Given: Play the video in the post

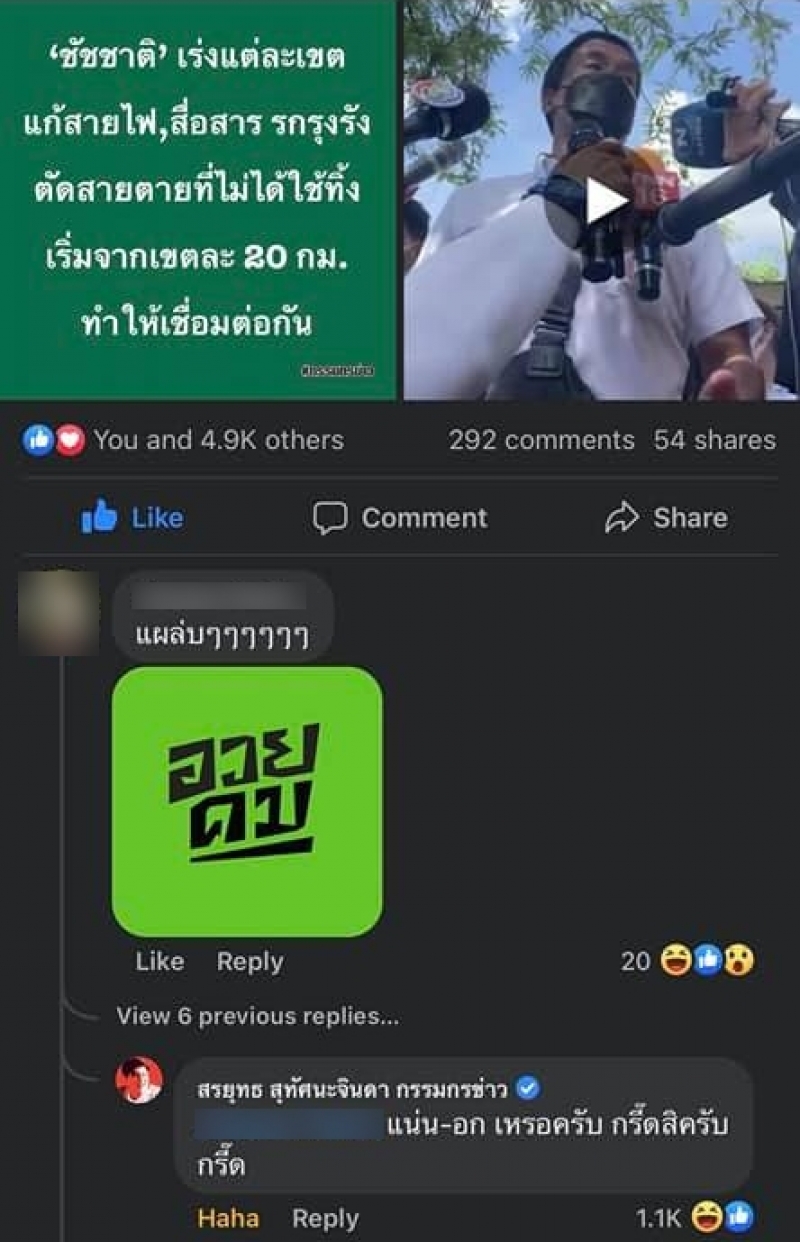Looking at the screenshot, I should click(606, 201).
